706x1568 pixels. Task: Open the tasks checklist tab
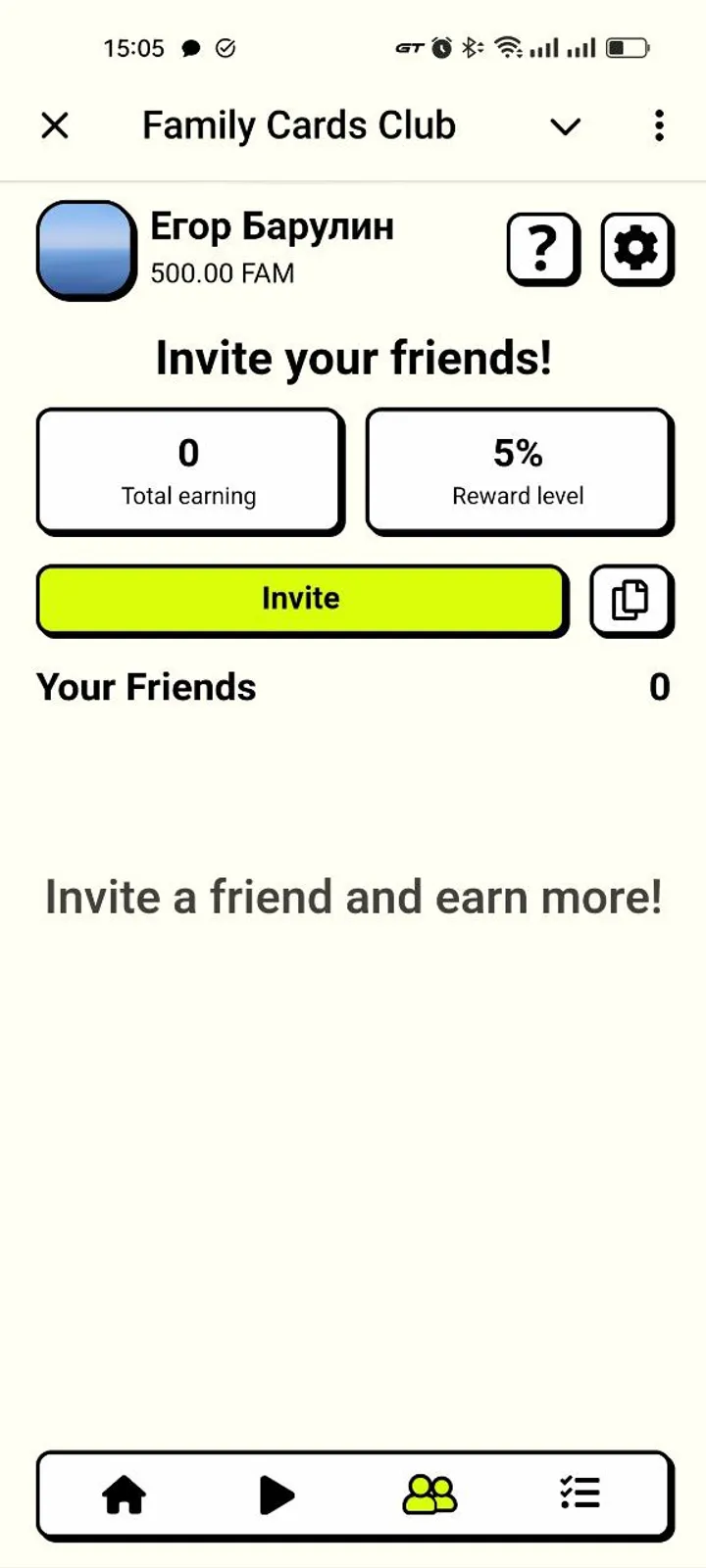pyautogui.click(x=580, y=1494)
